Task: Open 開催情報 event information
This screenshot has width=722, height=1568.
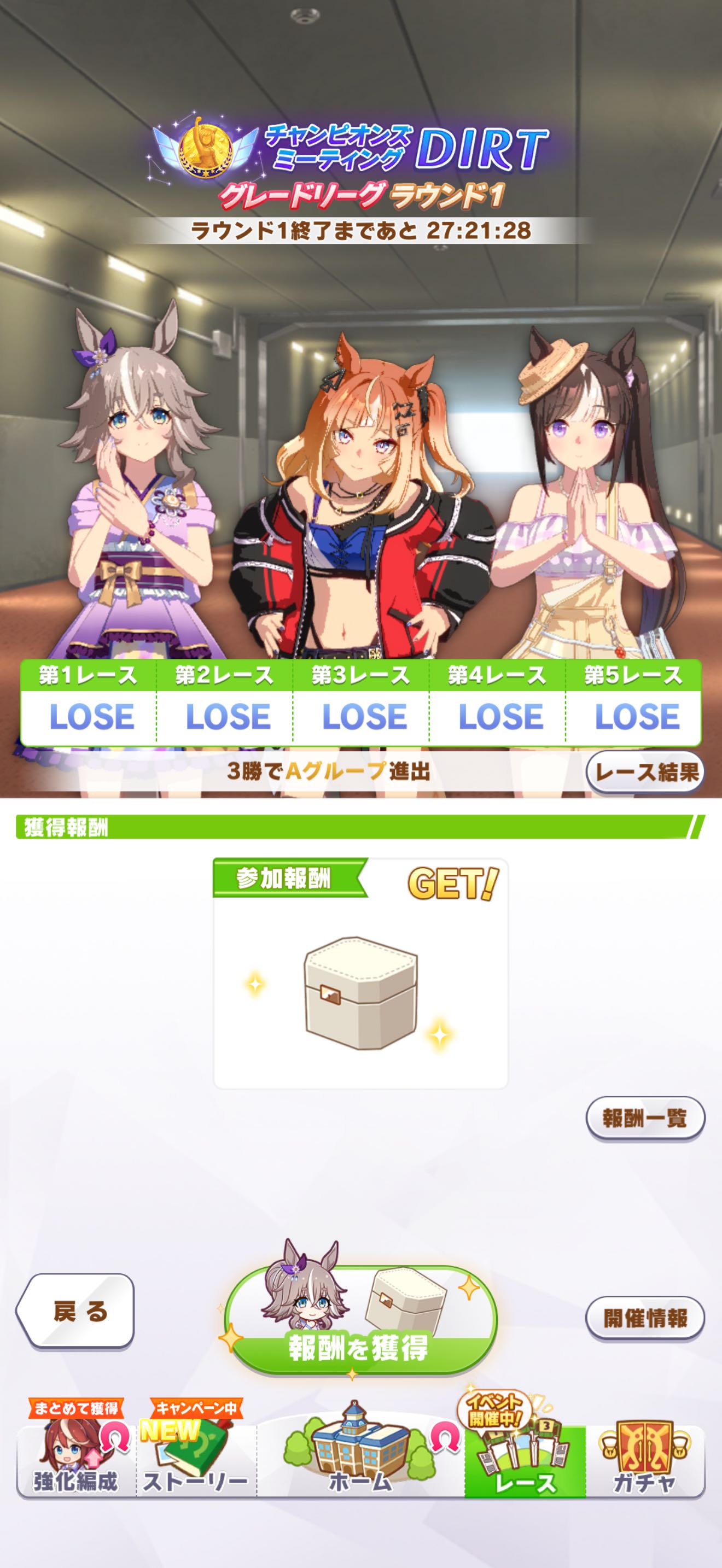Action: (x=645, y=1318)
